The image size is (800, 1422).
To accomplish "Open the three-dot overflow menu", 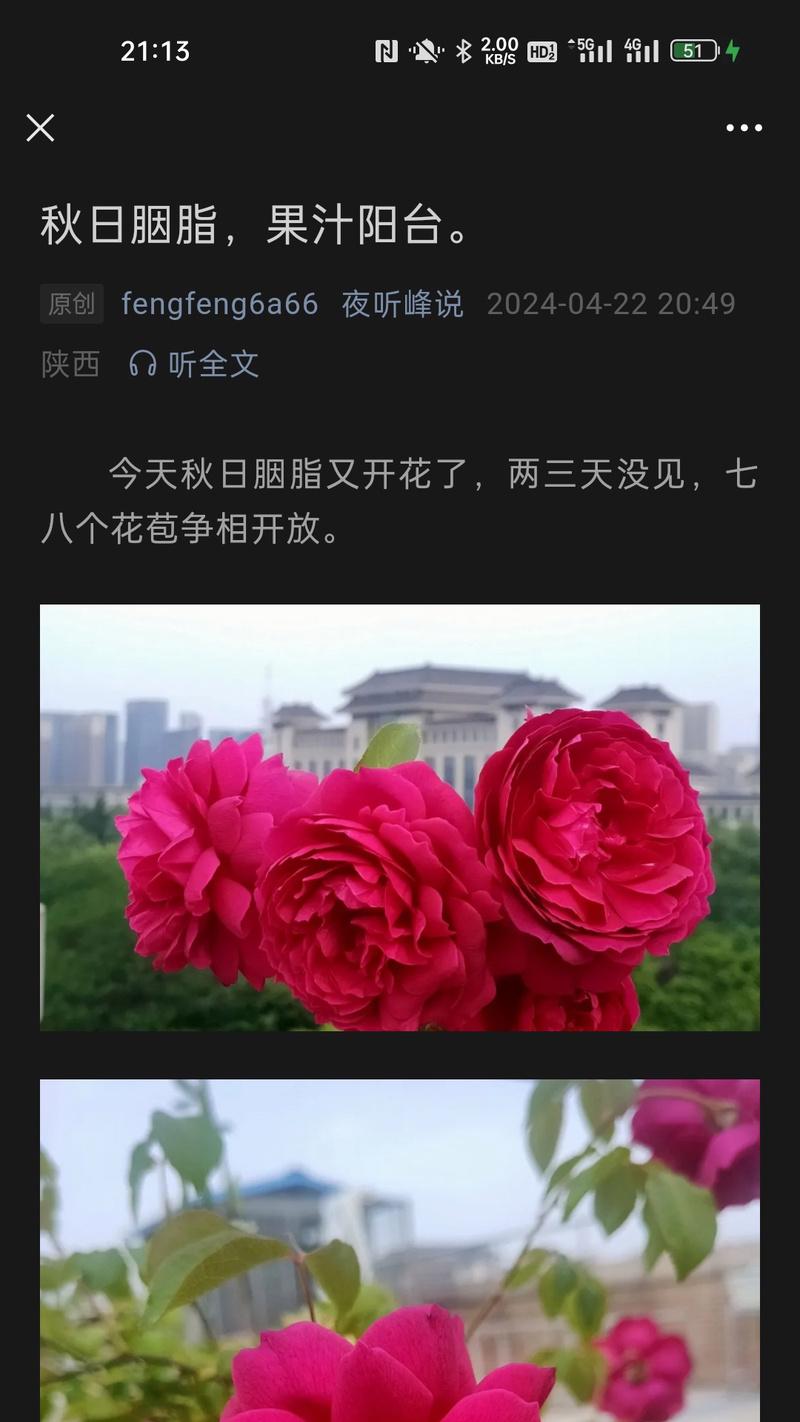I will (x=744, y=128).
